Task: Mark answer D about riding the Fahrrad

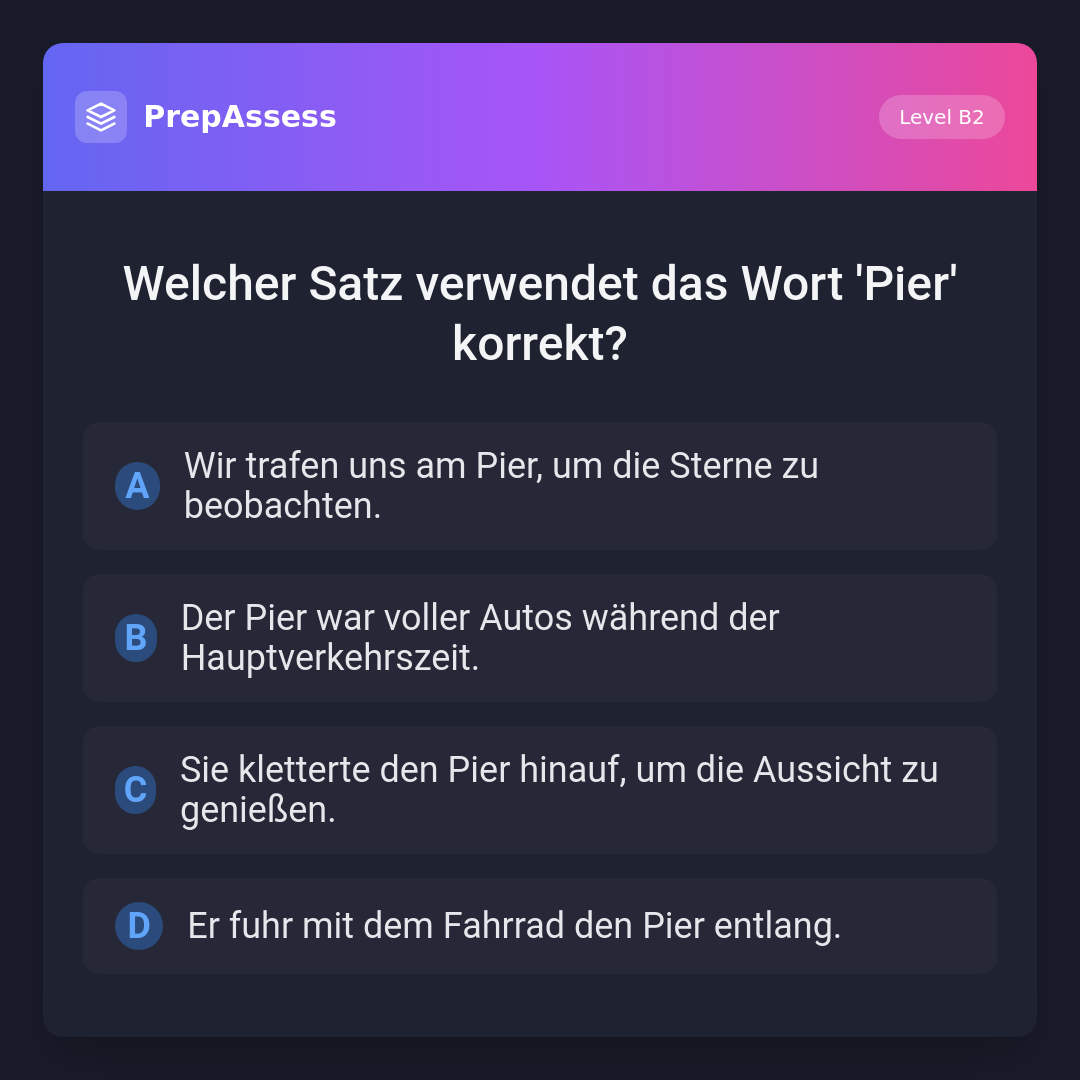Action: (x=540, y=926)
